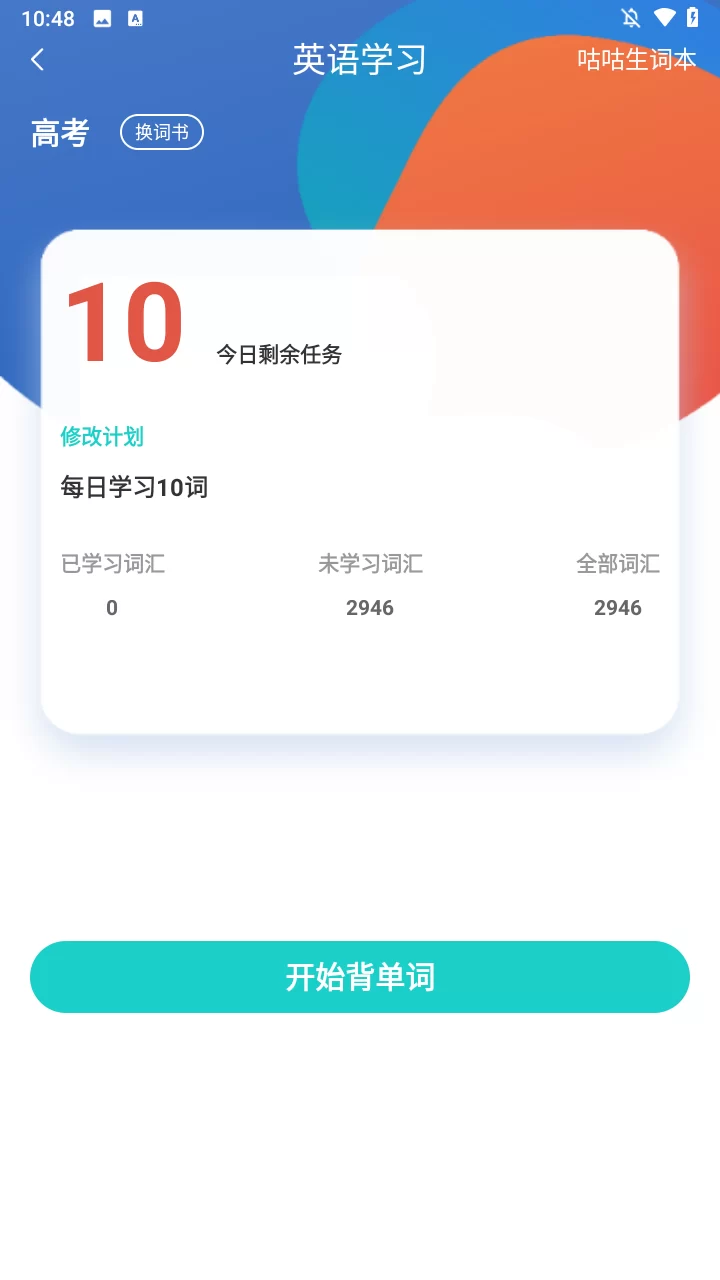Tap 每日学习10词 plan text
Screen dimensions: 720x1280
133,488
